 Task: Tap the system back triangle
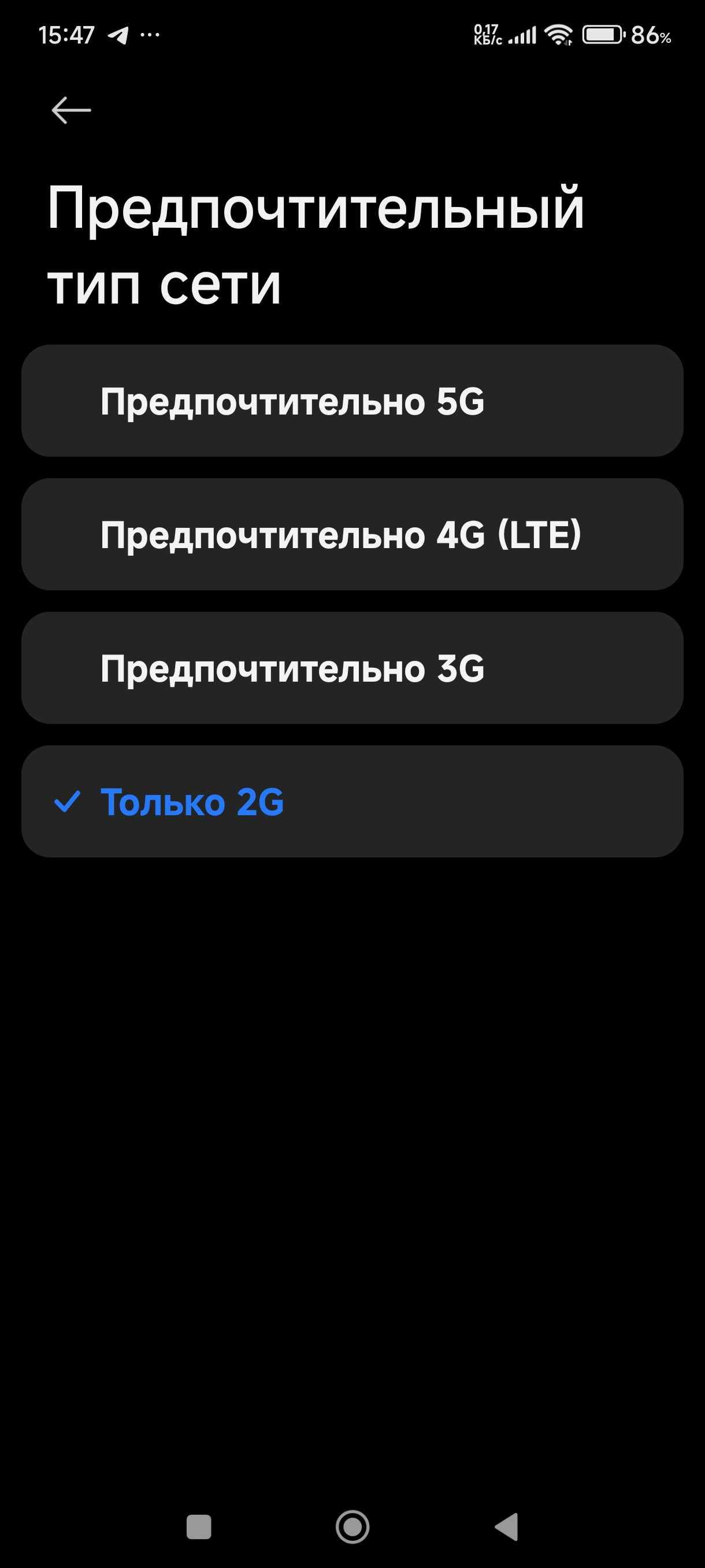[506, 1526]
